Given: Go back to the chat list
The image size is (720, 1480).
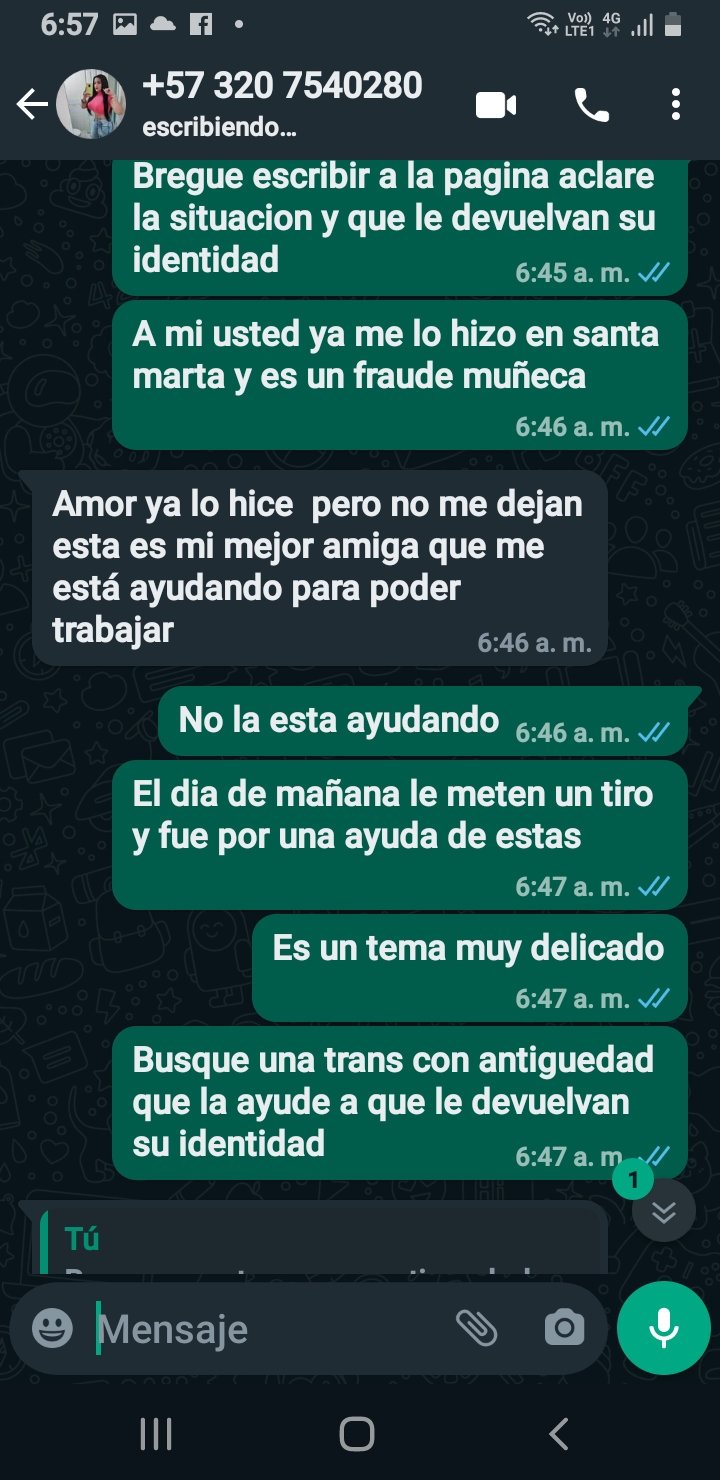Looking at the screenshot, I should click(32, 104).
